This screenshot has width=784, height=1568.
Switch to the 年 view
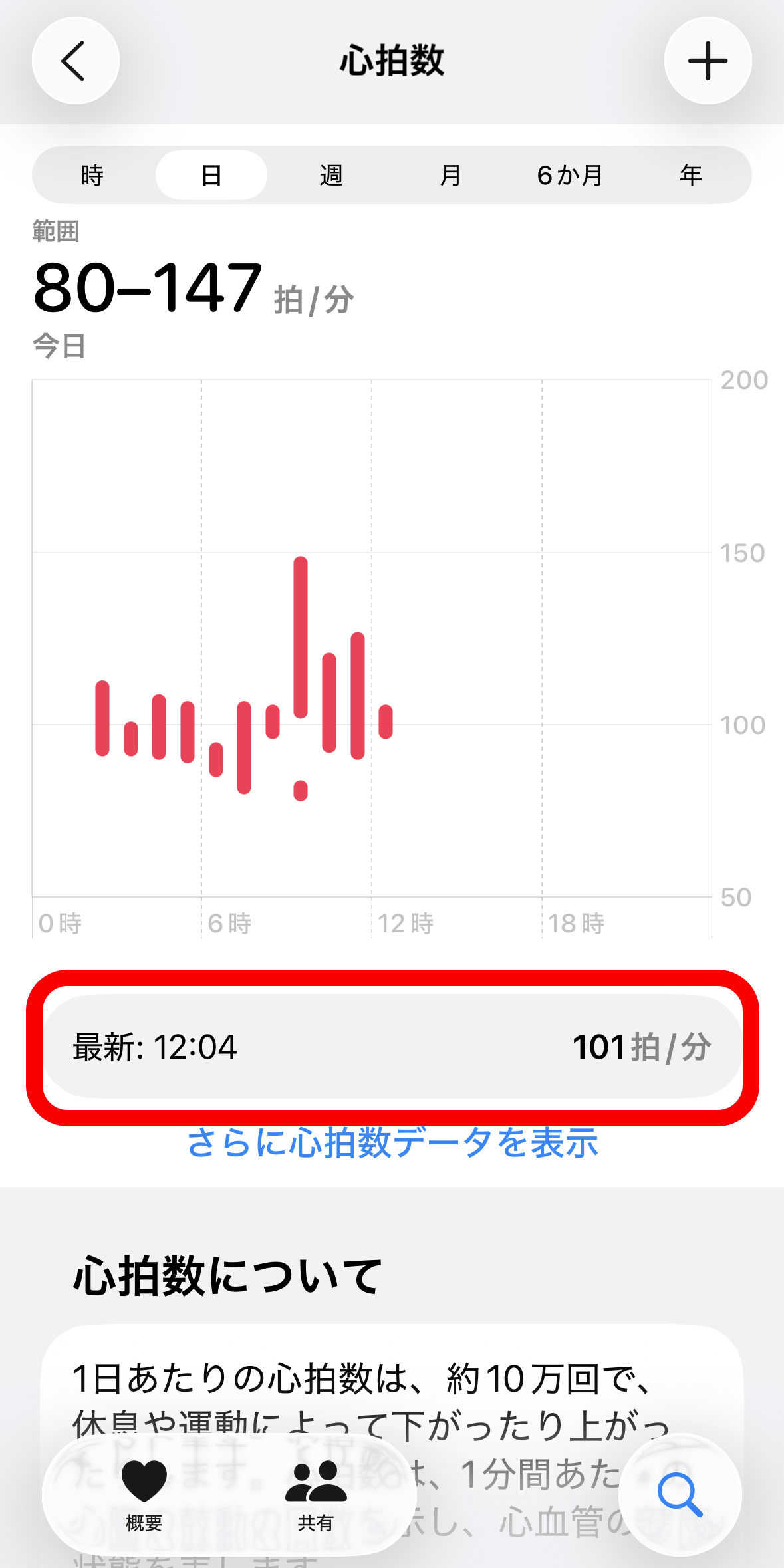[x=690, y=176]
